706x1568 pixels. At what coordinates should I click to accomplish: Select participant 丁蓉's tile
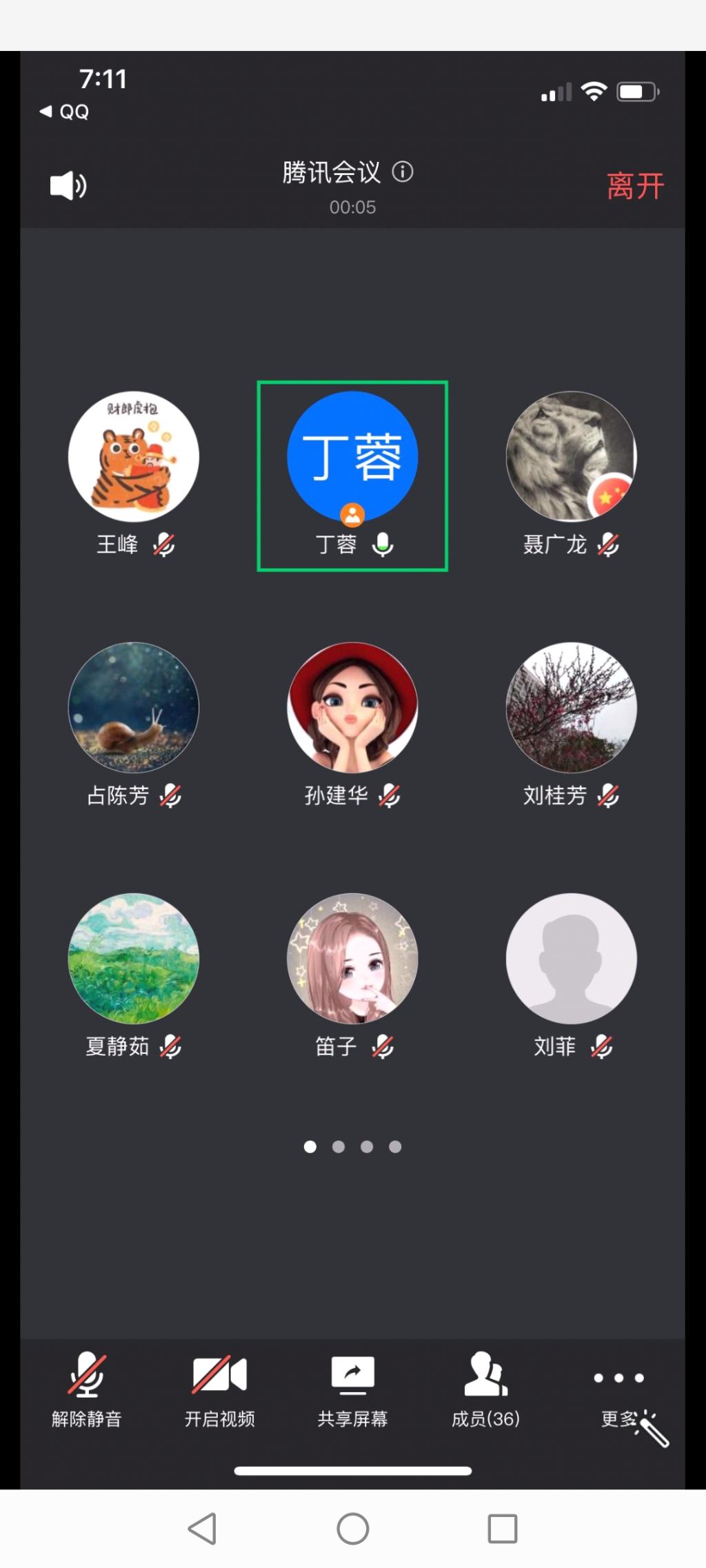point(352,476)
